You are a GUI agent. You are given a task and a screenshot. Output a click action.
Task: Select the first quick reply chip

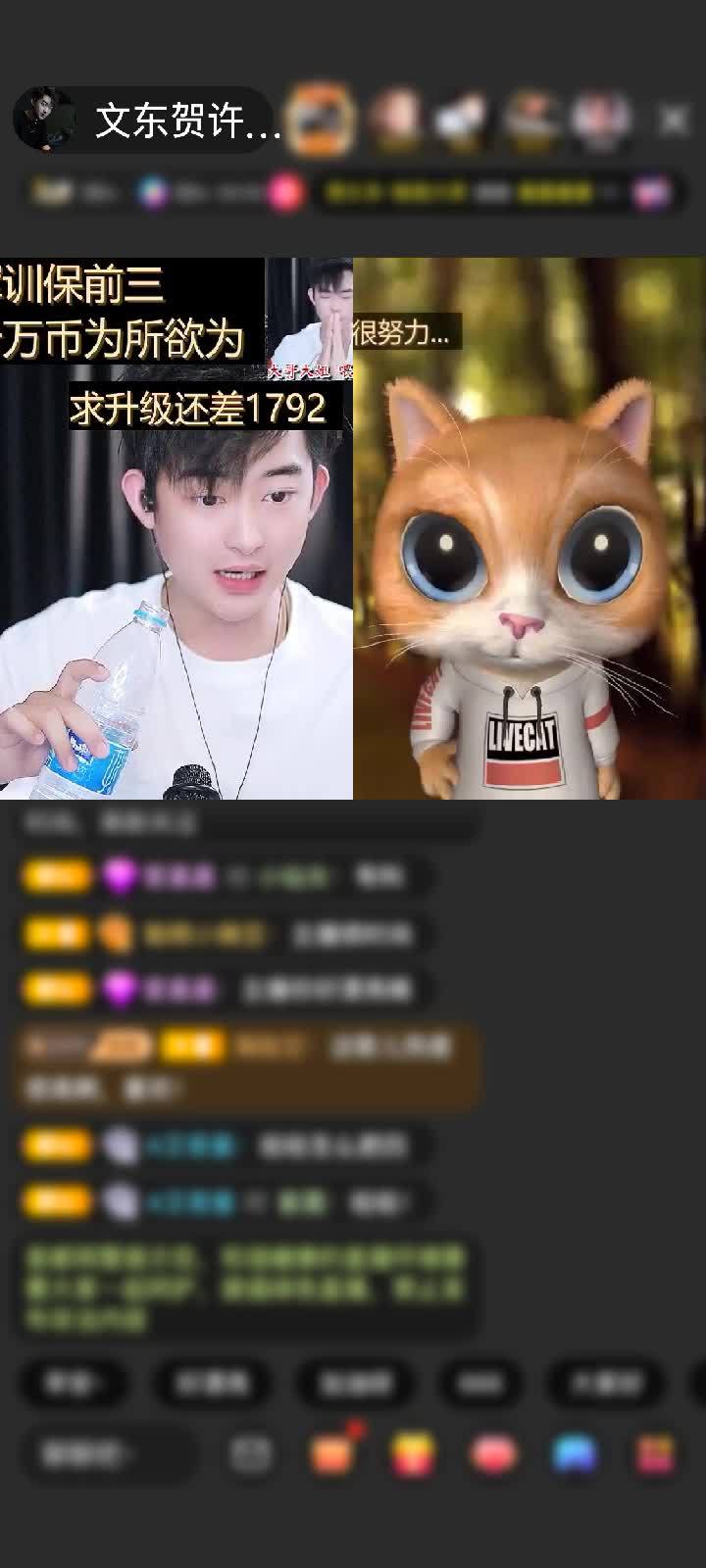point(73,1383)
